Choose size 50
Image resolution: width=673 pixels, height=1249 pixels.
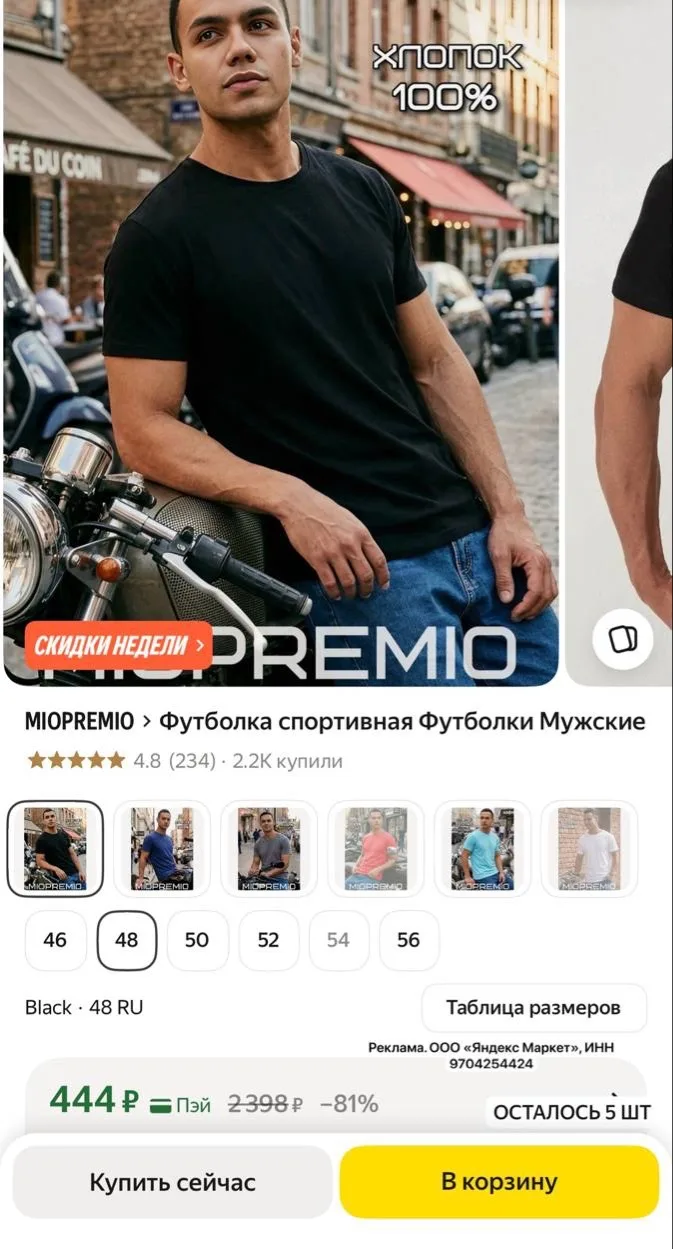[x=197, y=940]
